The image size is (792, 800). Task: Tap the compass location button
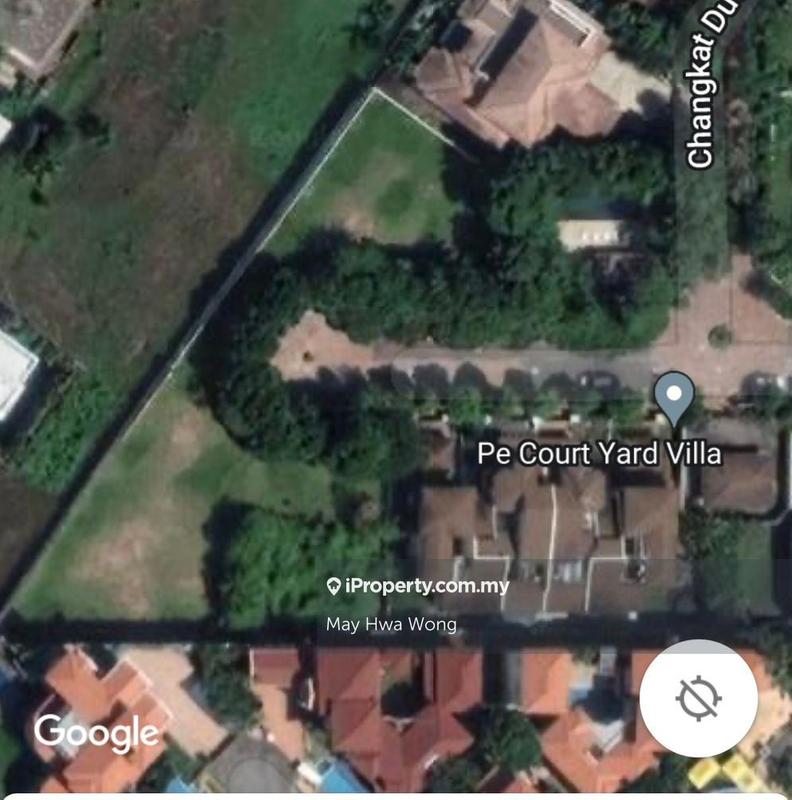699,698
